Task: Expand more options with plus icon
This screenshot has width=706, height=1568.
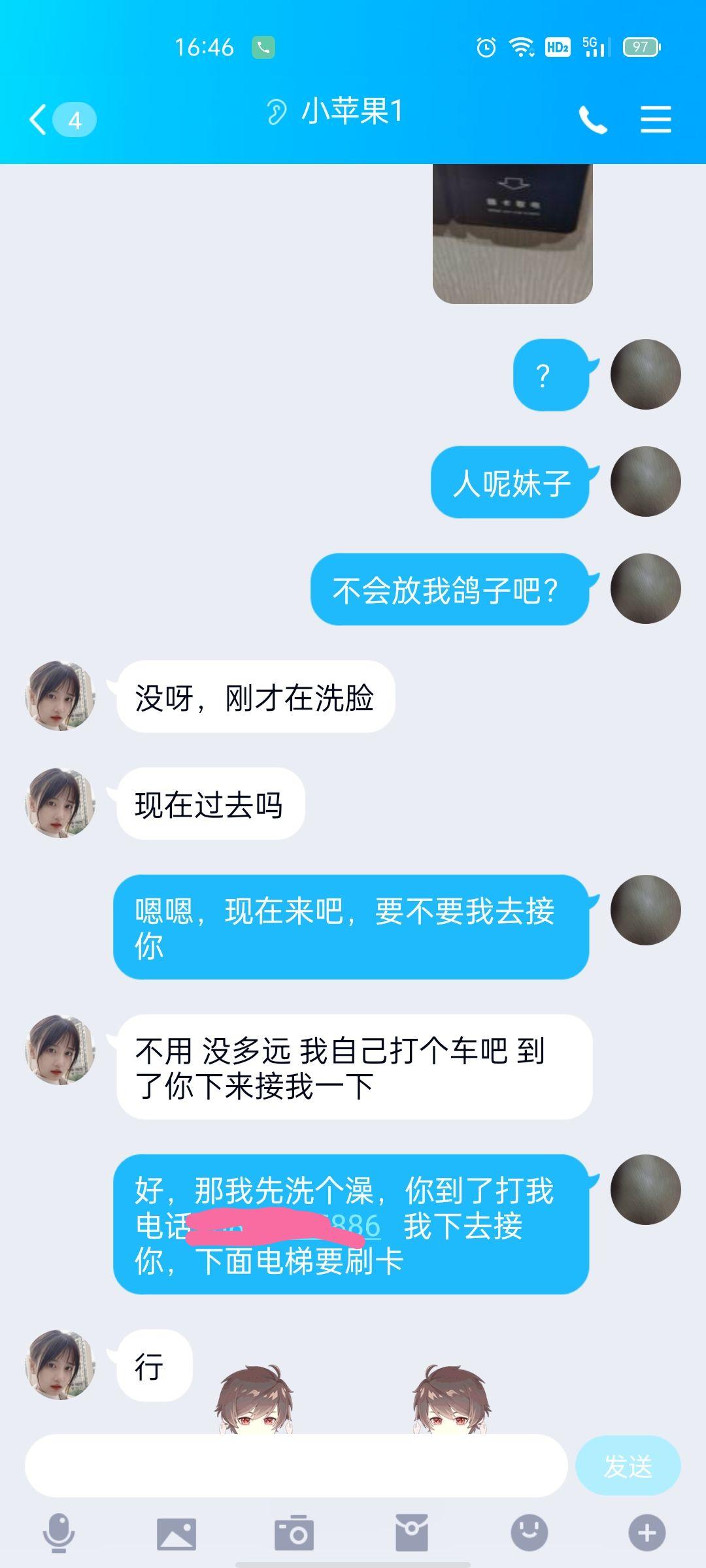Action: point(647,1533)
